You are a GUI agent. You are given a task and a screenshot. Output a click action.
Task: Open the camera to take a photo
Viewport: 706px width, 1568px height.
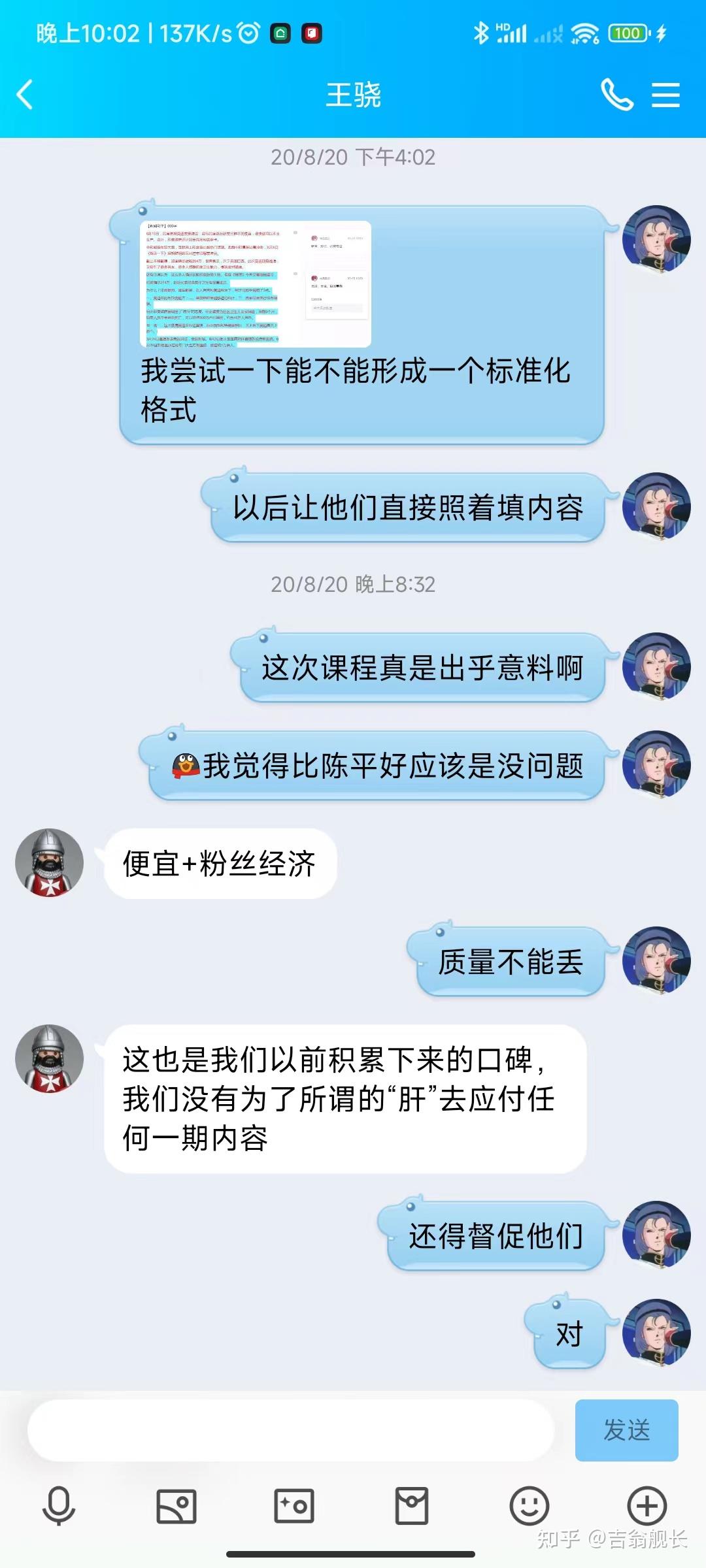click(x=294, y=1506)
